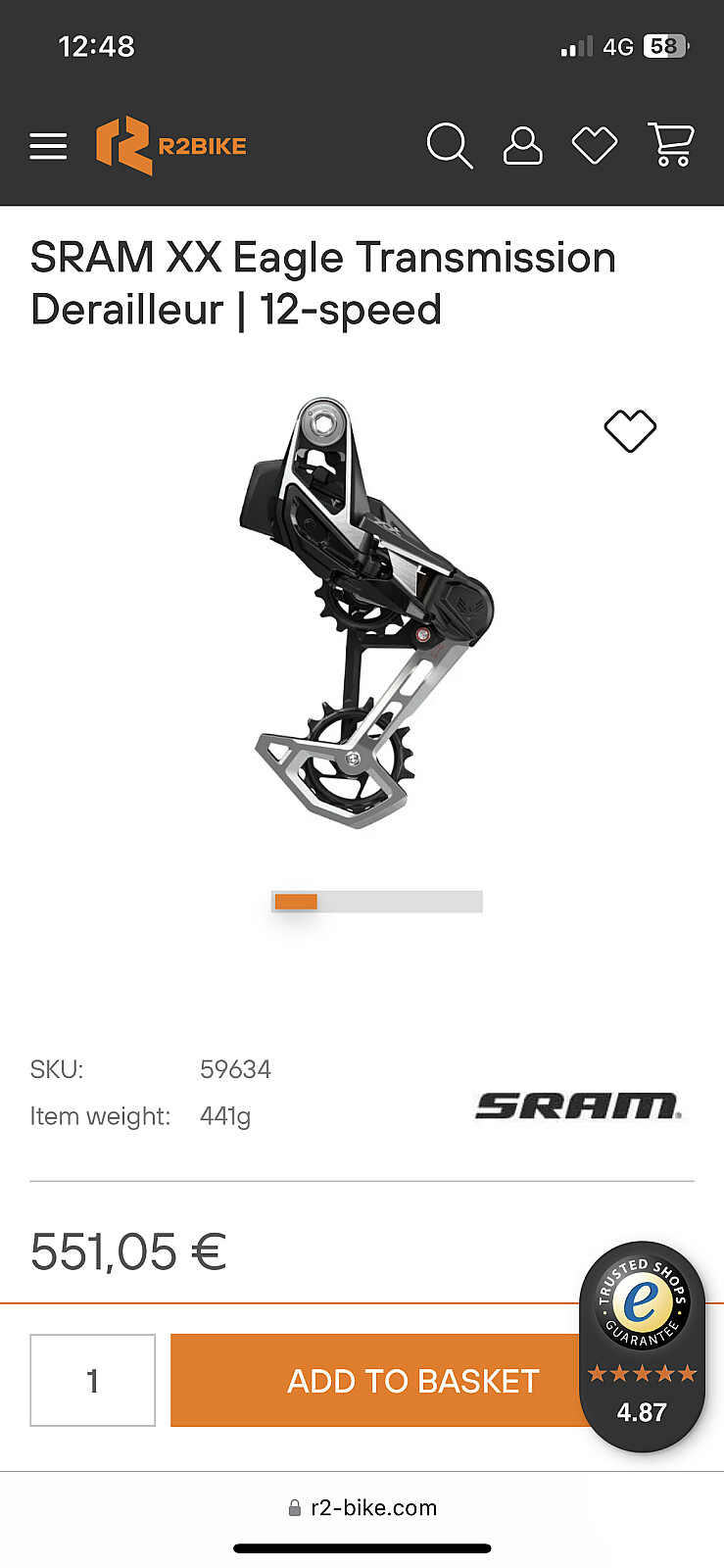Image resolution: width=724 pixels, height=1568 pixels.
Task: Open the derailleur product image
Action: pos(367,612)
